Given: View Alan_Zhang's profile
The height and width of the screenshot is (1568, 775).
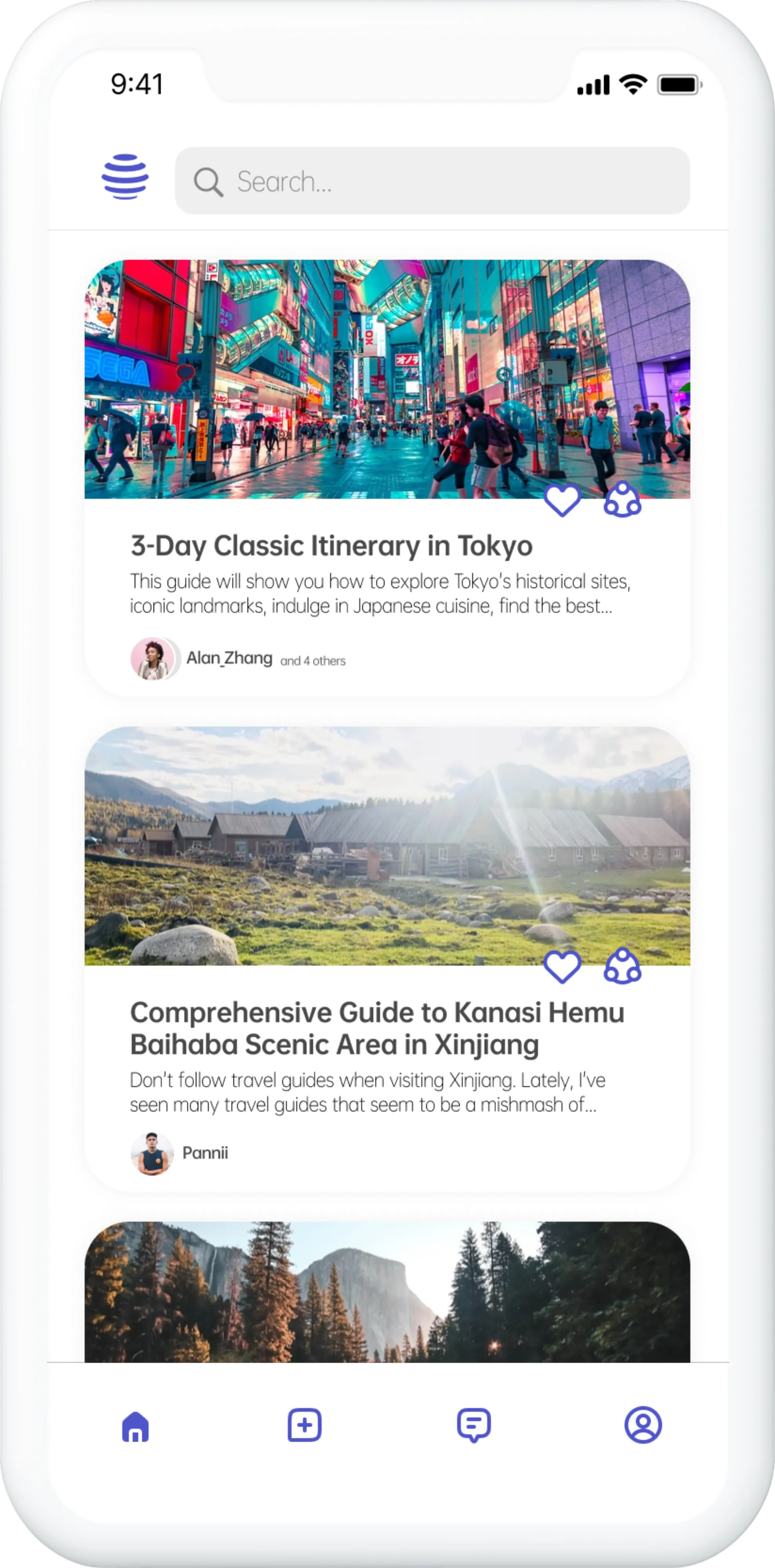Looking at the screenshot, I should click(229, 658).
